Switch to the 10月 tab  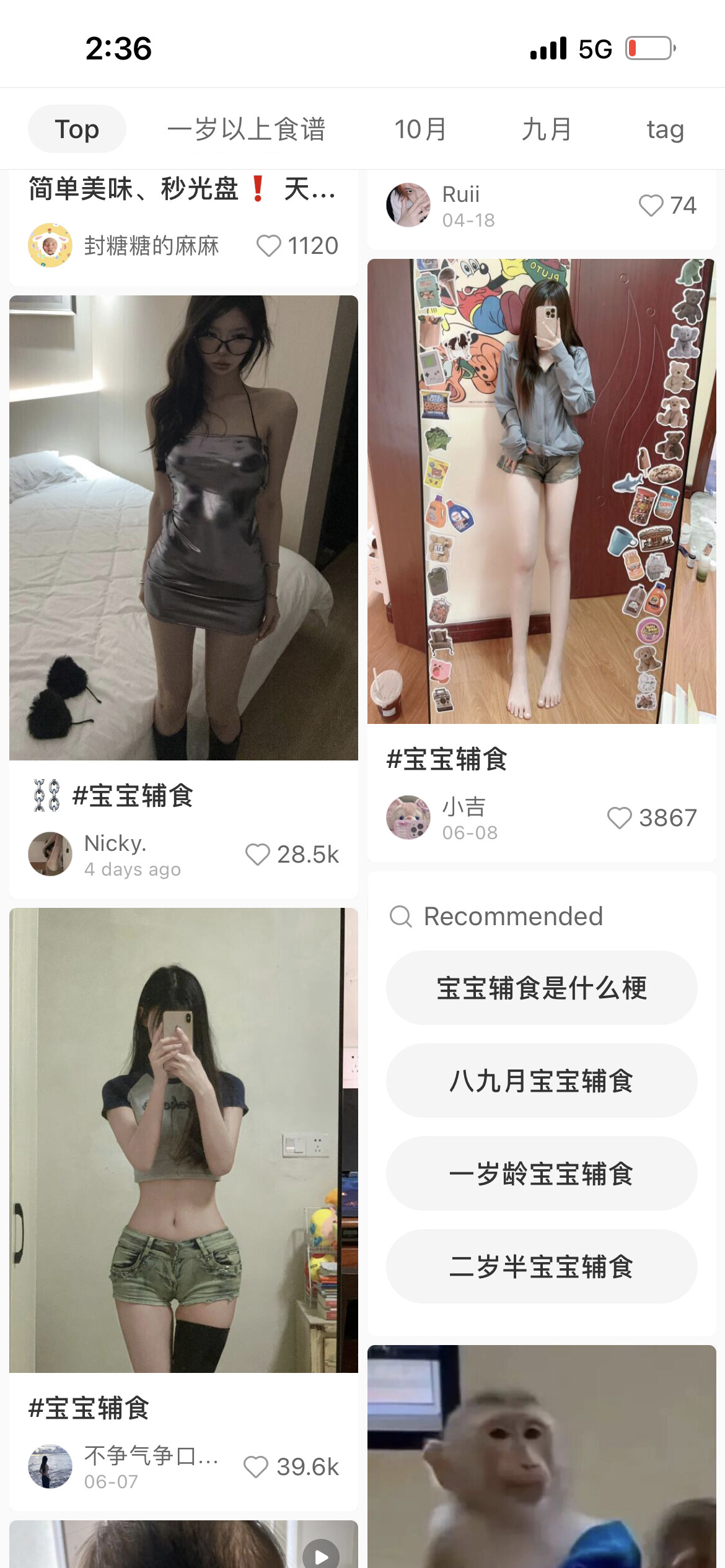point(420,129)
